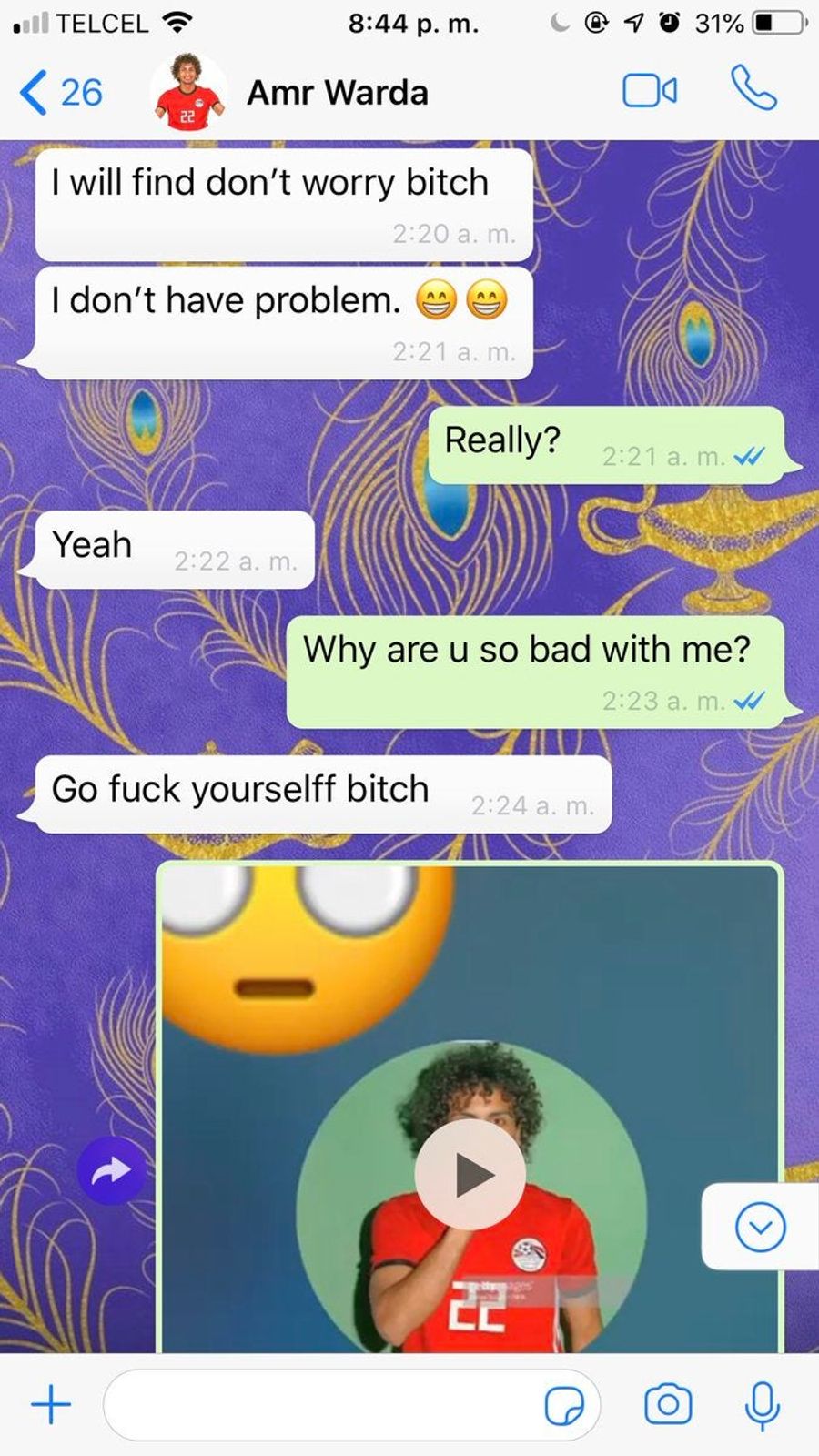This screenshot has height=1456, width=819.
Task: Open the sticker picker
Action: (563, 1406)
